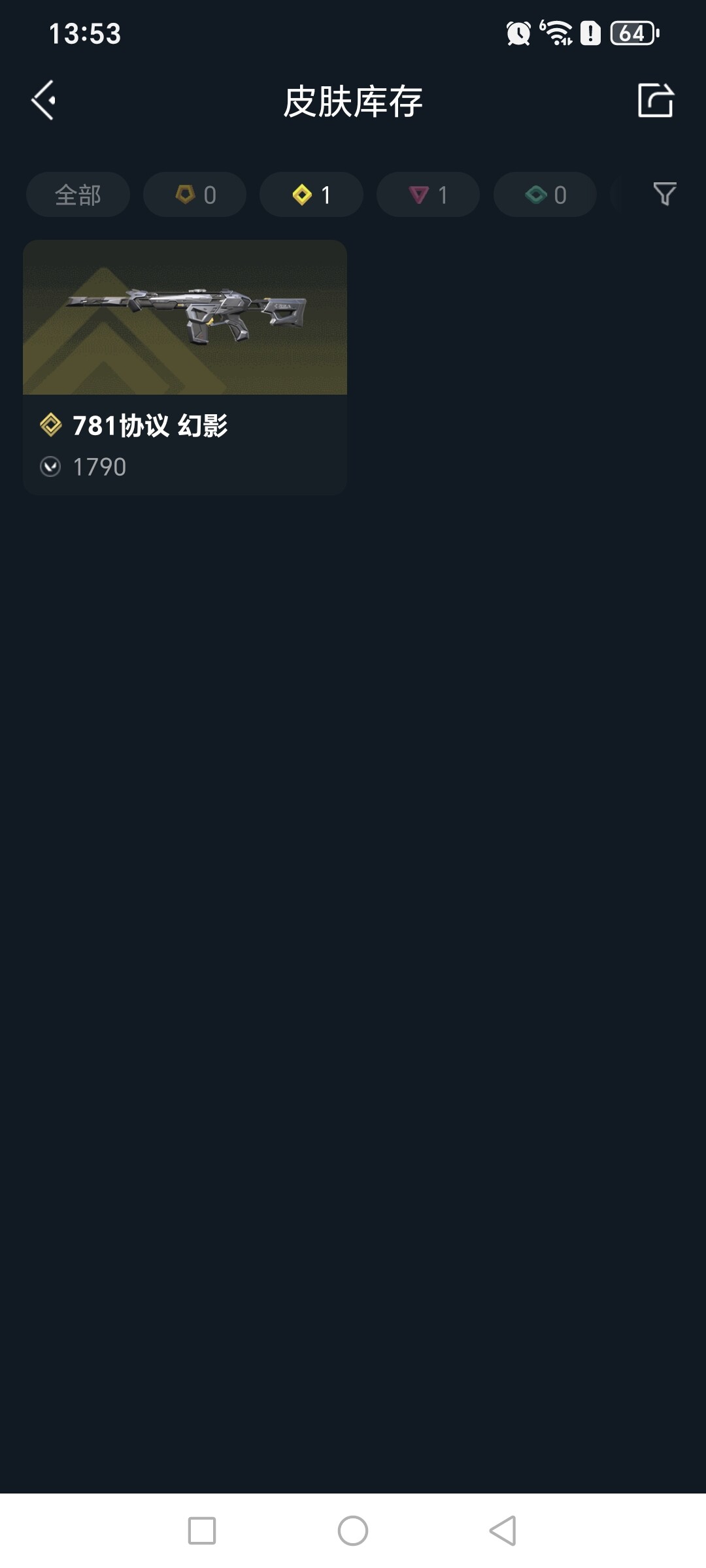Select the 全部 filter chip

[78, 195]
